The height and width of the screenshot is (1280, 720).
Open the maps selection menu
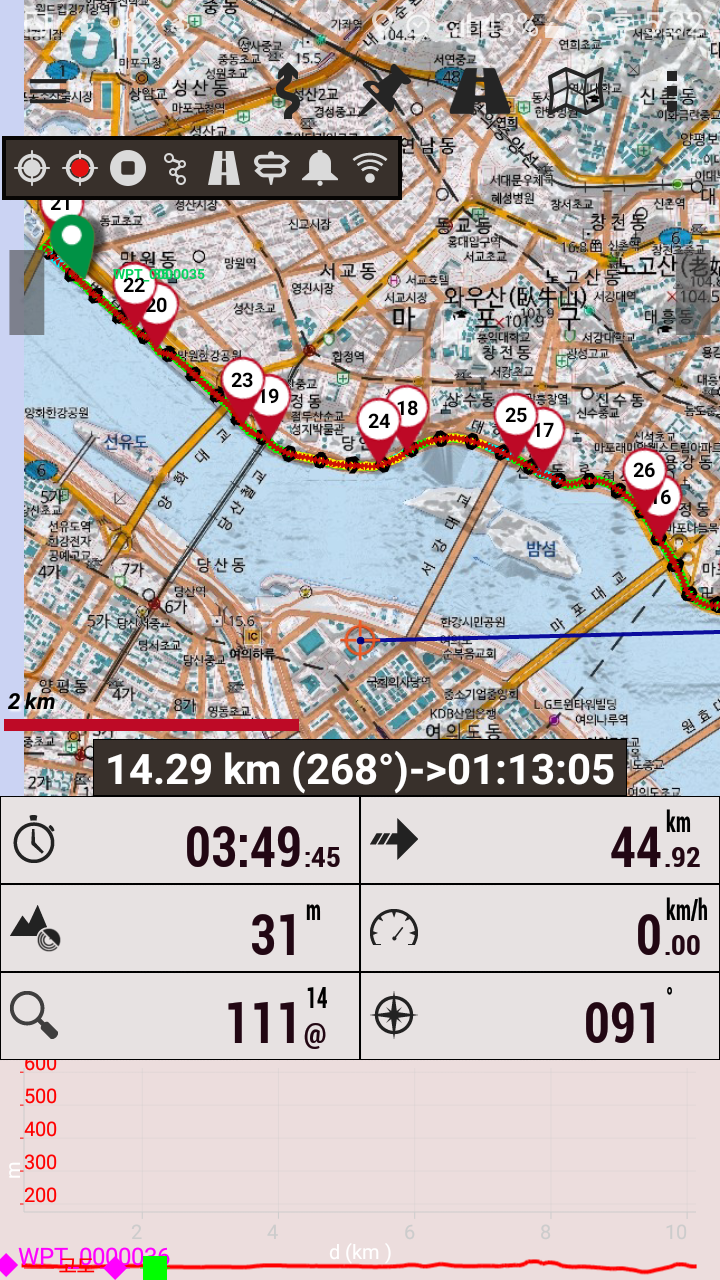tap(575, 90)
